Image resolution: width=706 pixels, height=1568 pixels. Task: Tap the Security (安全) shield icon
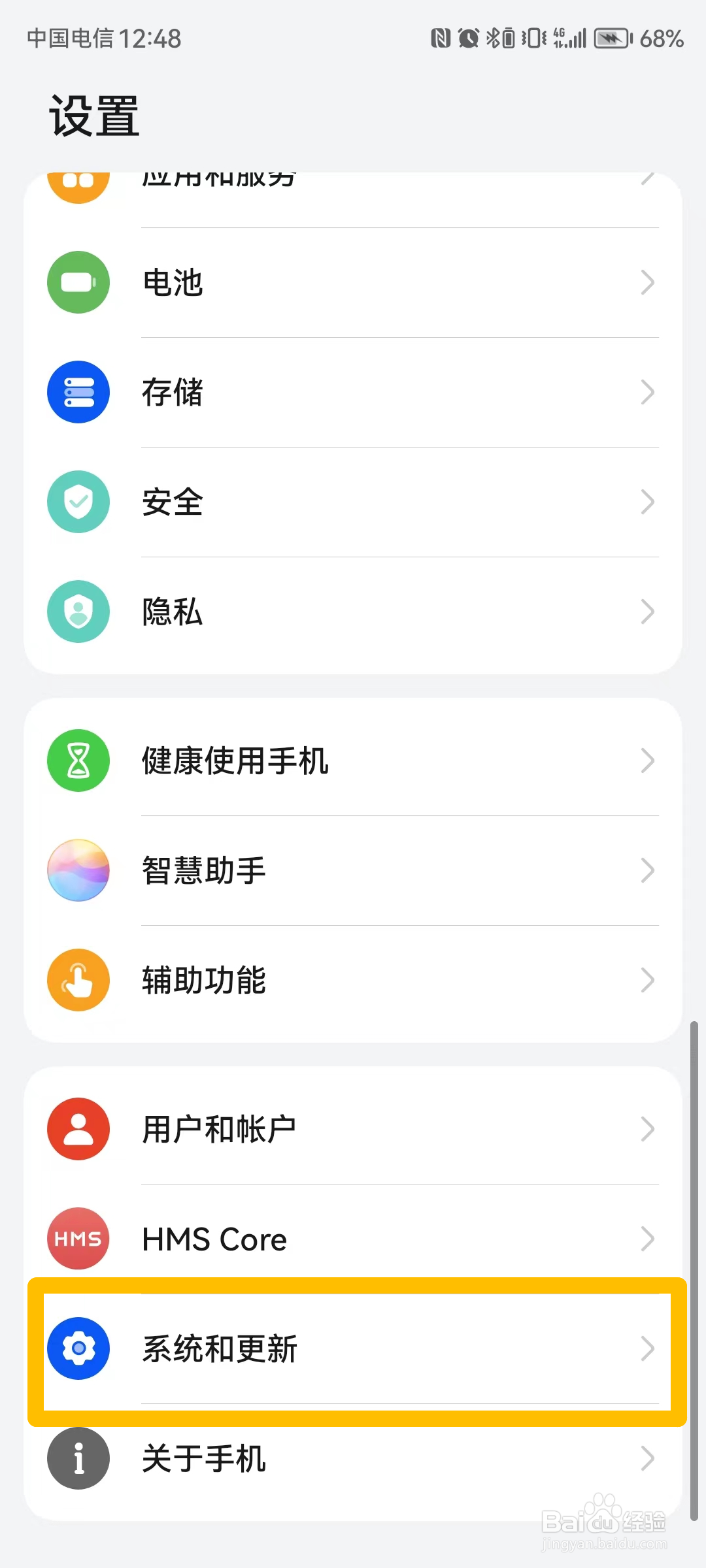click(78, 501)
